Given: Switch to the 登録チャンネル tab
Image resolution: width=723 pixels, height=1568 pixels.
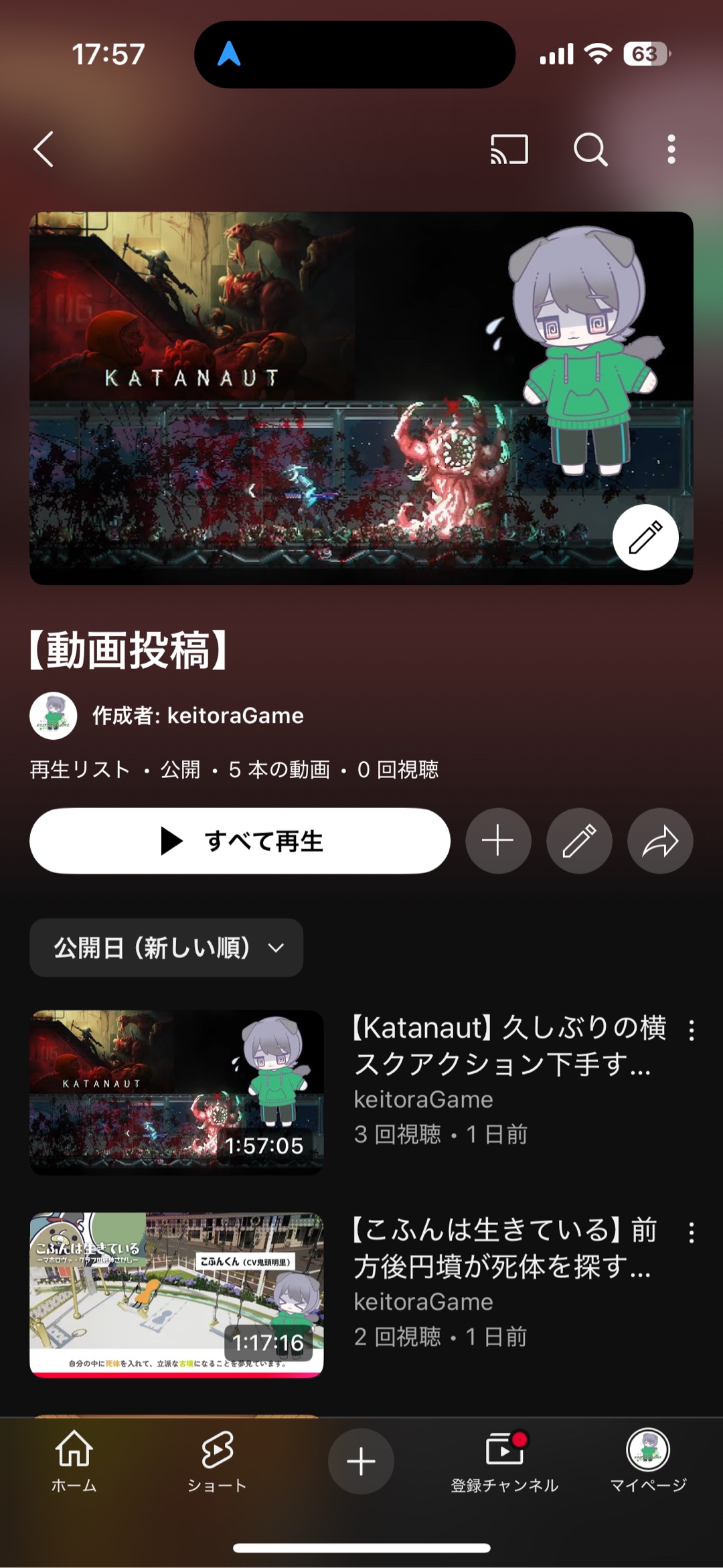Looking at the screenshot, I should [x=505, y=1461].
